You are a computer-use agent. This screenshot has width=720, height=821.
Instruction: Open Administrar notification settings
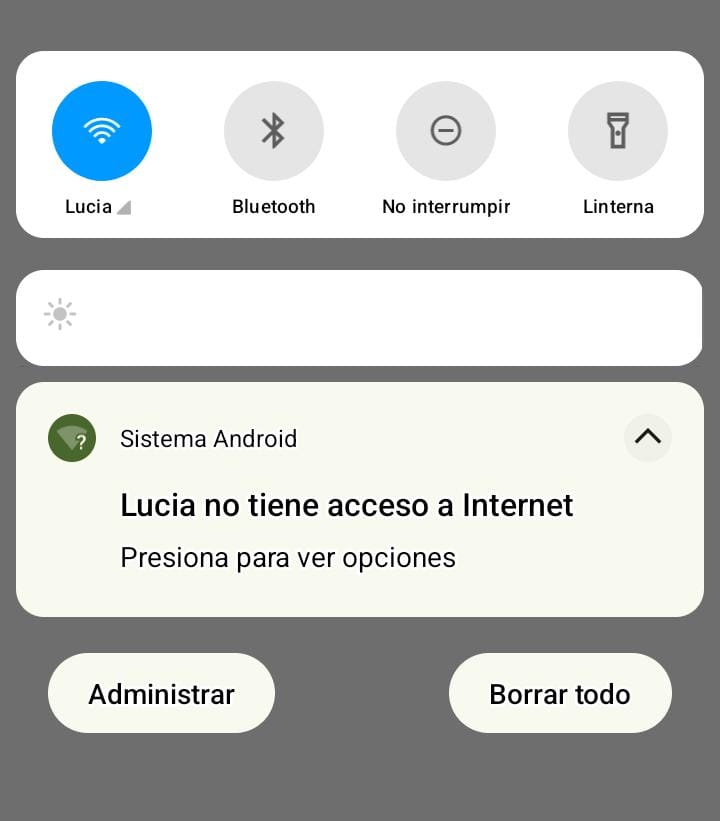pyautogui.click(x=161, y=693)
